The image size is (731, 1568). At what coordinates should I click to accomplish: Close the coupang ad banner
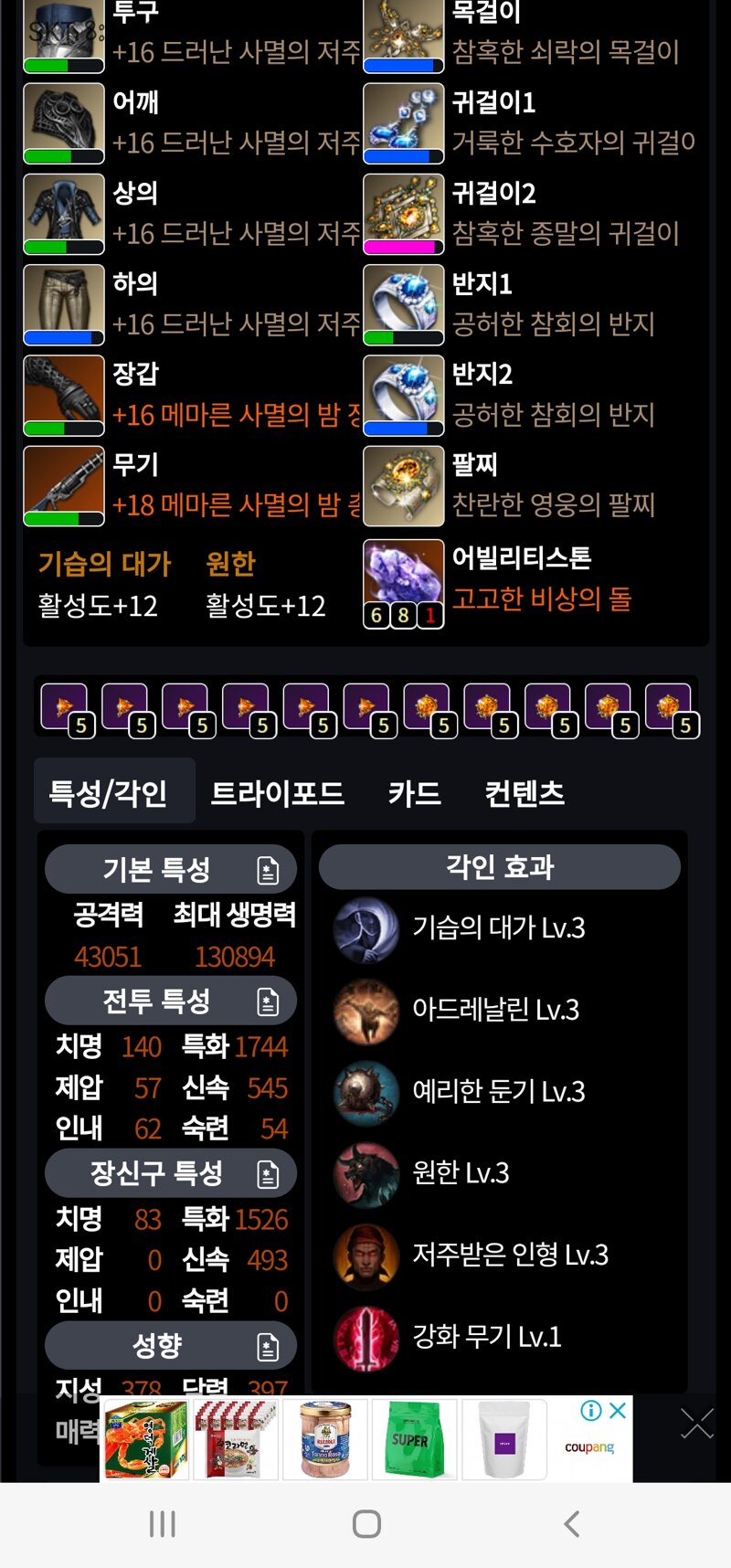pos(618,1410)
